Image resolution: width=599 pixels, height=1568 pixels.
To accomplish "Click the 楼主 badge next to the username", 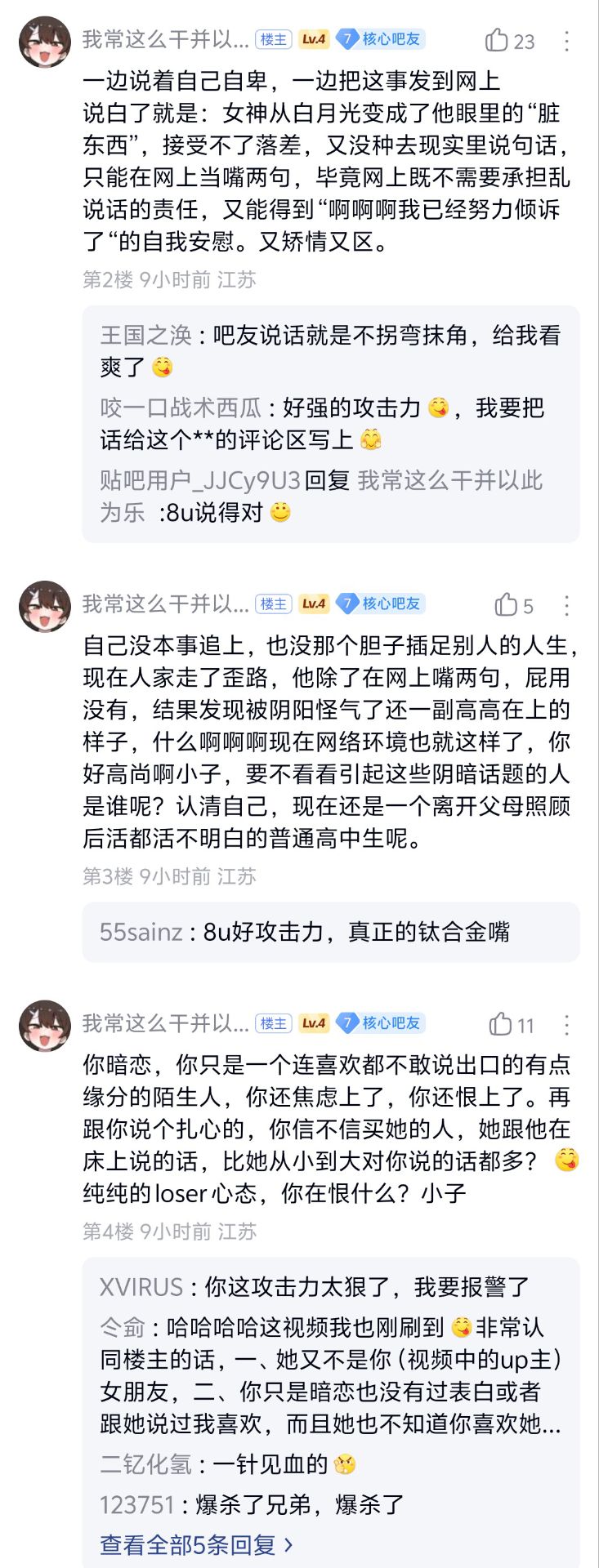I will point(272,37).
